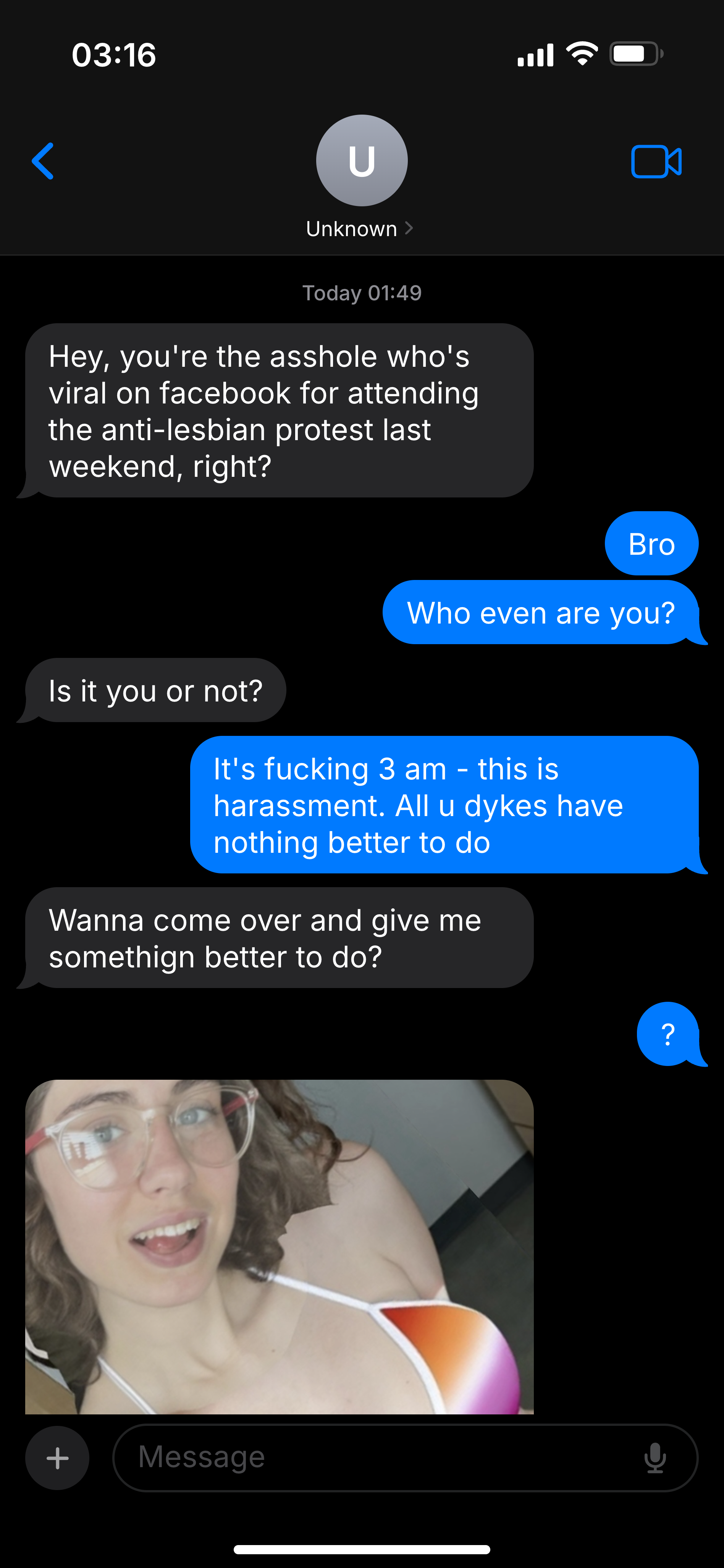Image resolution: width=724 pixels, height=1568 pixels.
Task: Focus the Message text field
Action: coord(377,1458)
